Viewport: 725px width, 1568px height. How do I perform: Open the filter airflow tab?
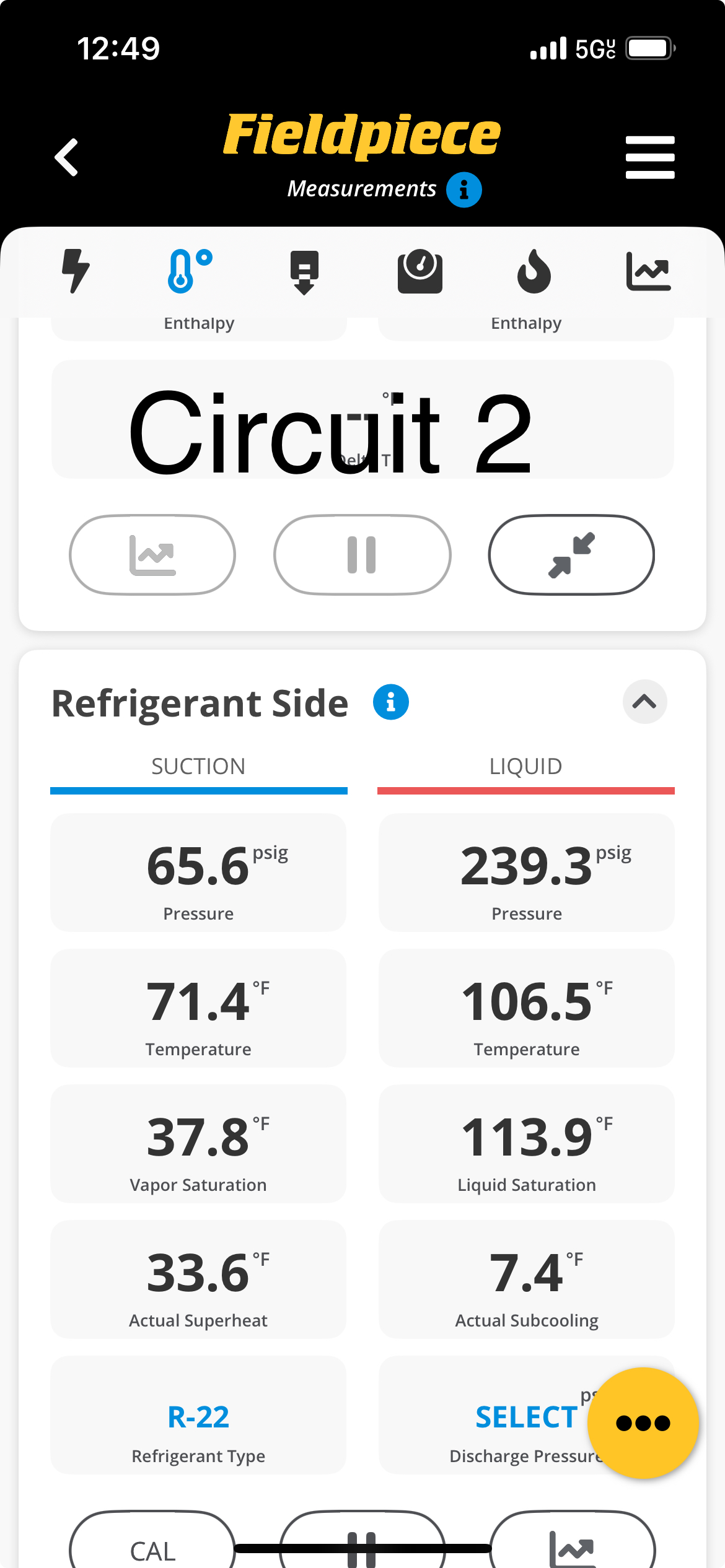304,271
